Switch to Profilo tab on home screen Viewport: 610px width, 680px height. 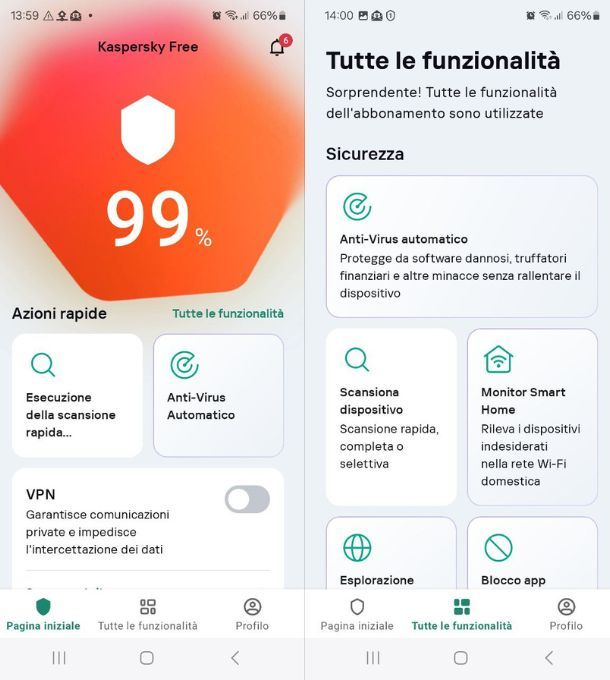coord(252,614)
